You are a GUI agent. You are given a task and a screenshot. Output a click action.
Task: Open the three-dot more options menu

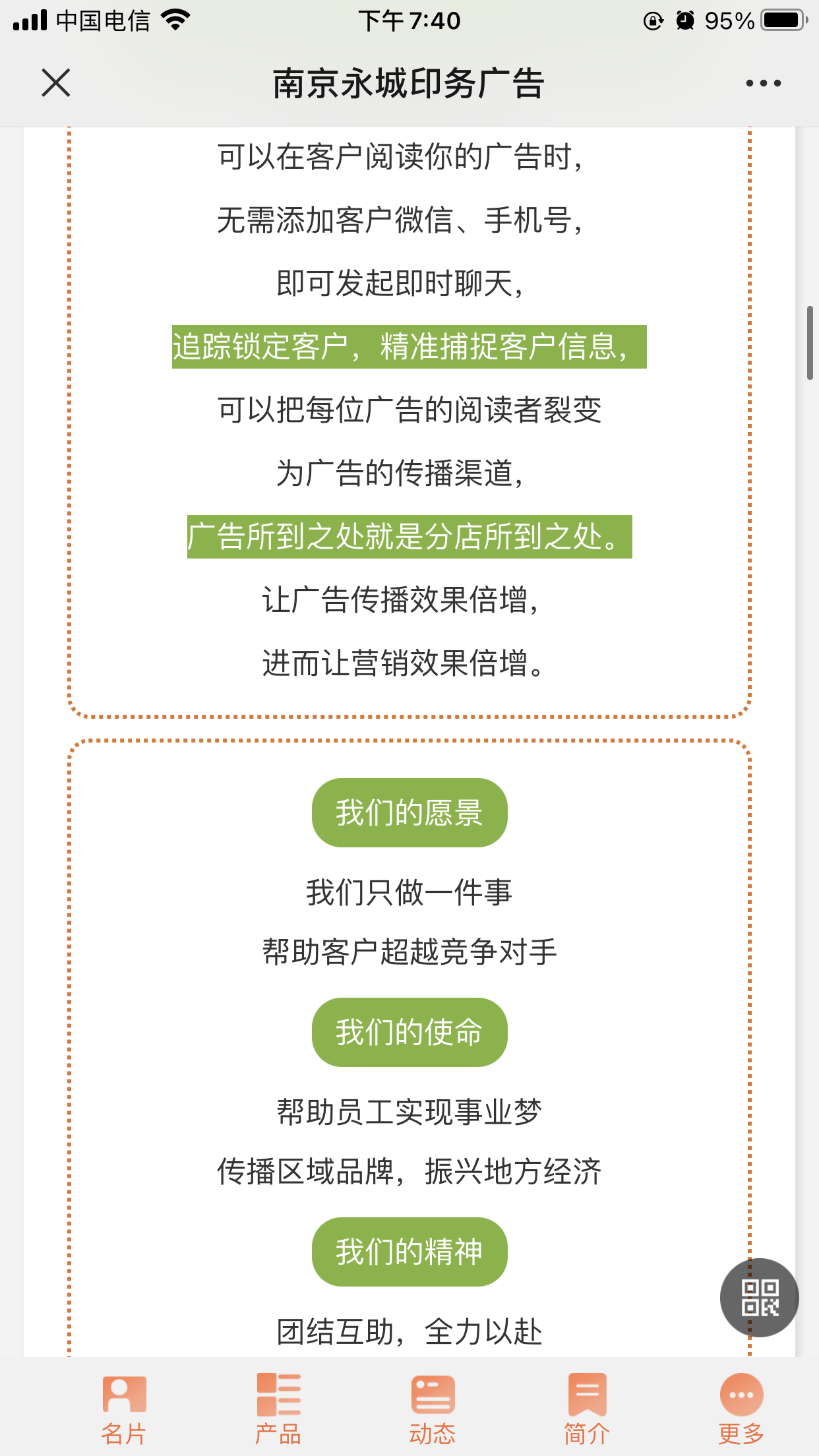pos(763,83)
